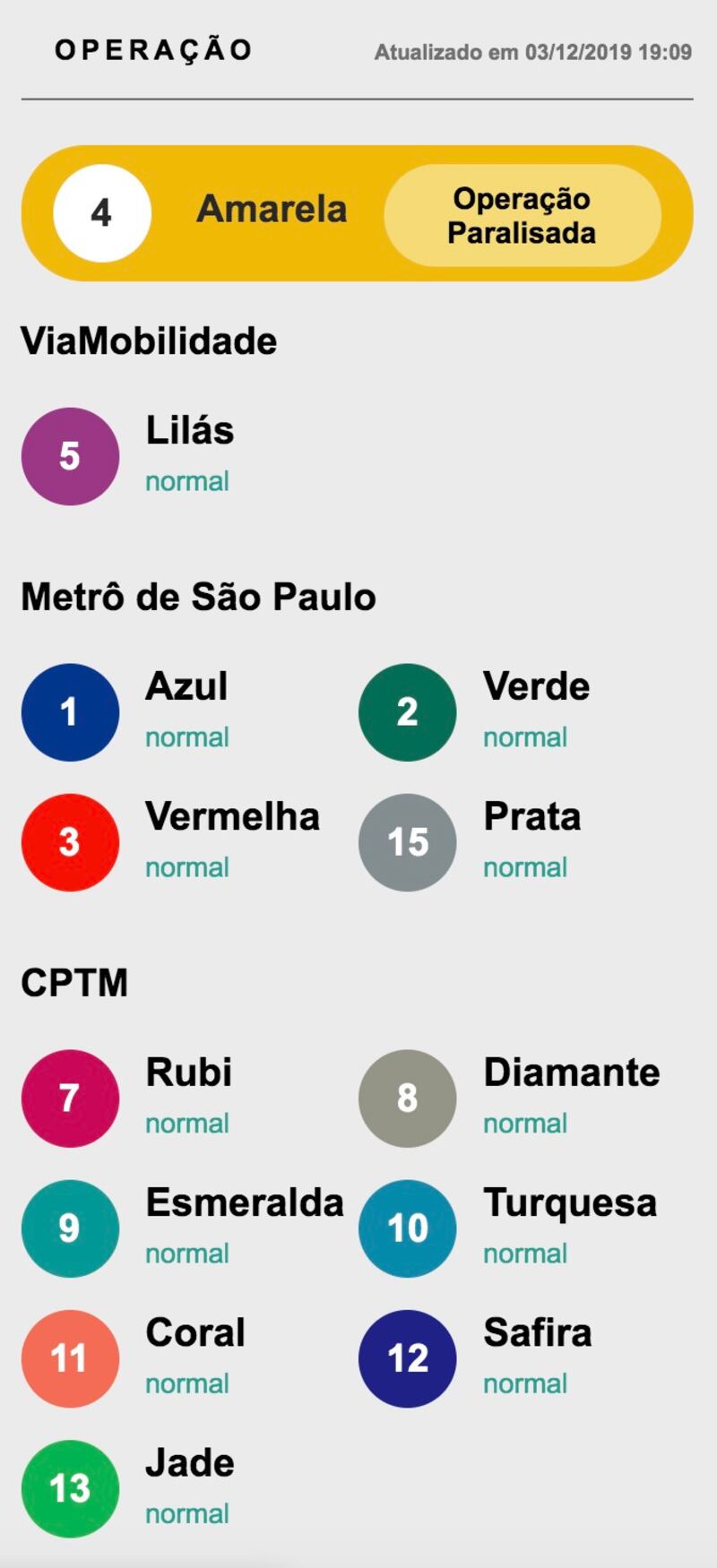
Task: Check Line 2 Verde status
Action: click(x=408, y=712)
